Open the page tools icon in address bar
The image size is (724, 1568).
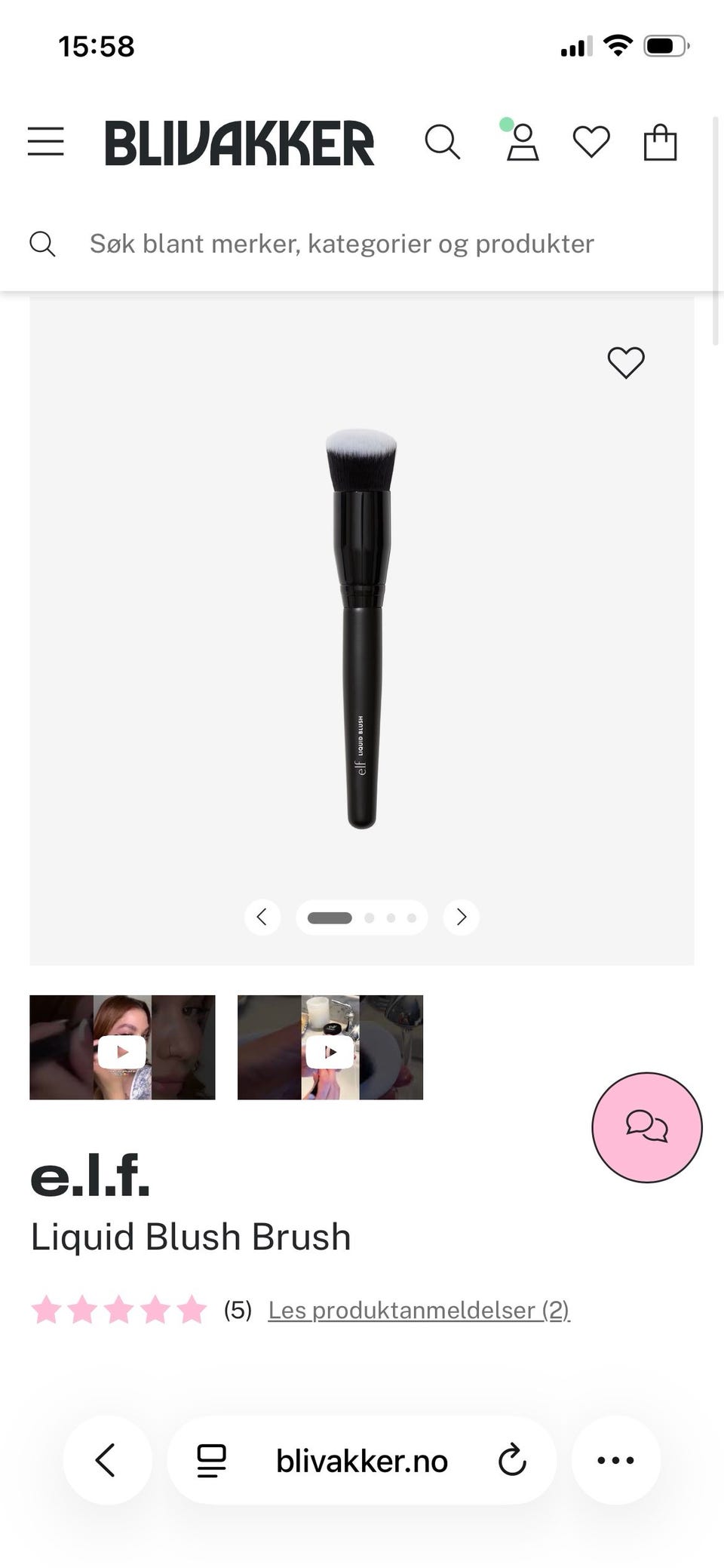(x=211, y=1460)
